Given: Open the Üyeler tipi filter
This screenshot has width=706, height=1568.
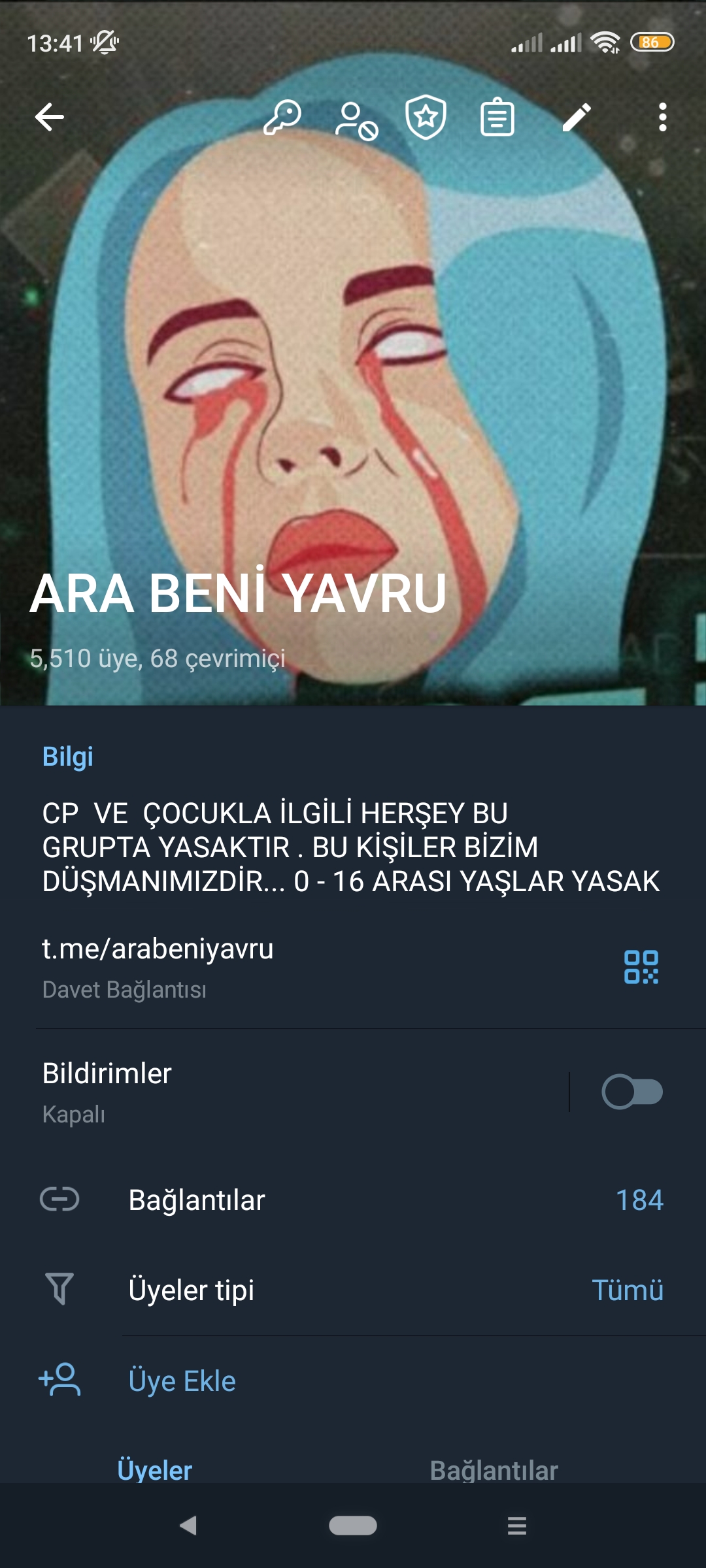Looking at the screenshot, I should [353, 1290].
